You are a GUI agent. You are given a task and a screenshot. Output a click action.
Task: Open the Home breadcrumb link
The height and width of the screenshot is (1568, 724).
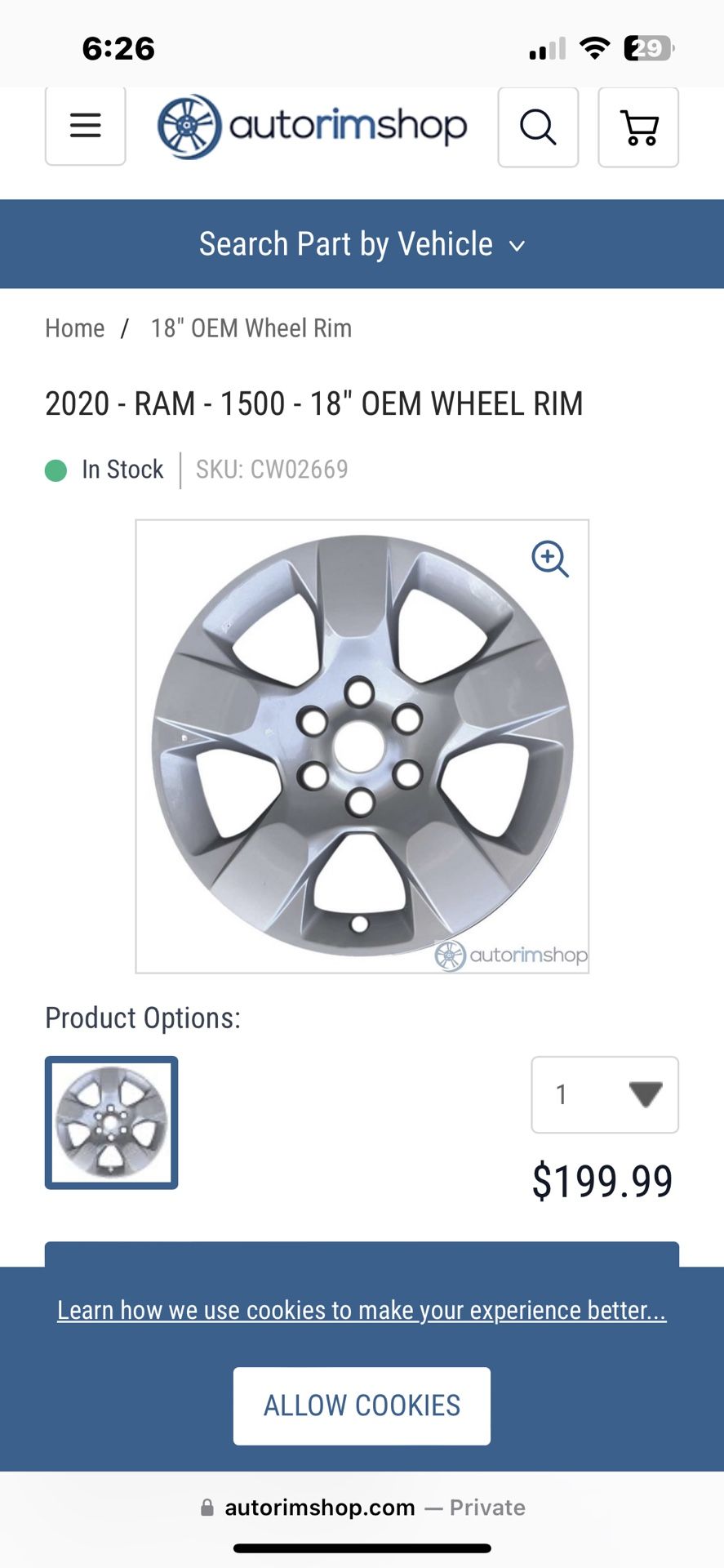(x=74, y=327)
